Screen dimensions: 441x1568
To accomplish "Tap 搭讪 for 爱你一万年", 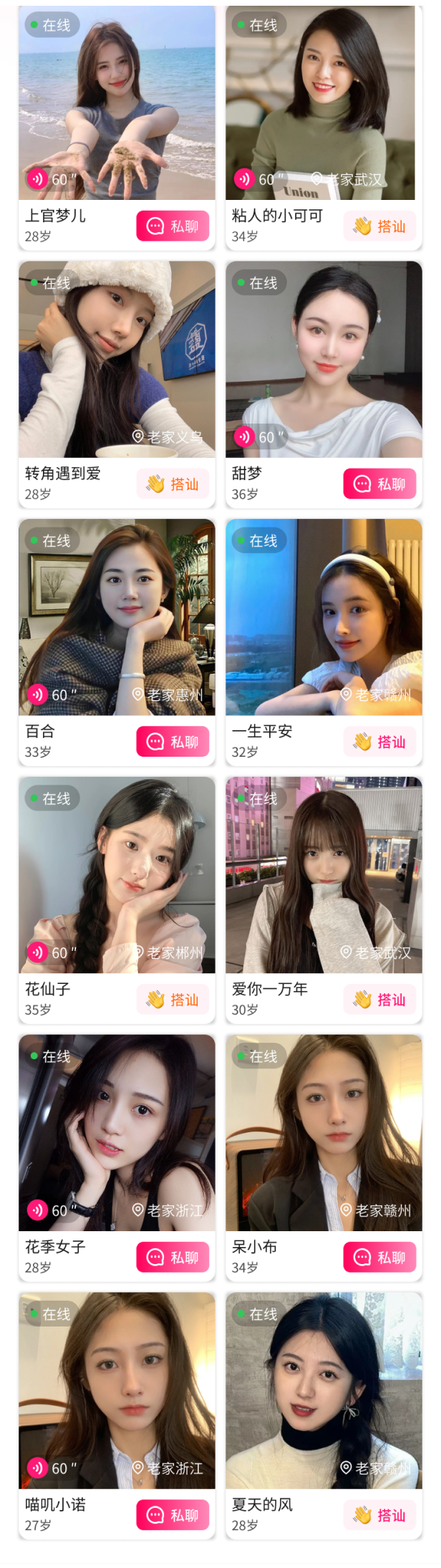I will [x=379, y=1000].
